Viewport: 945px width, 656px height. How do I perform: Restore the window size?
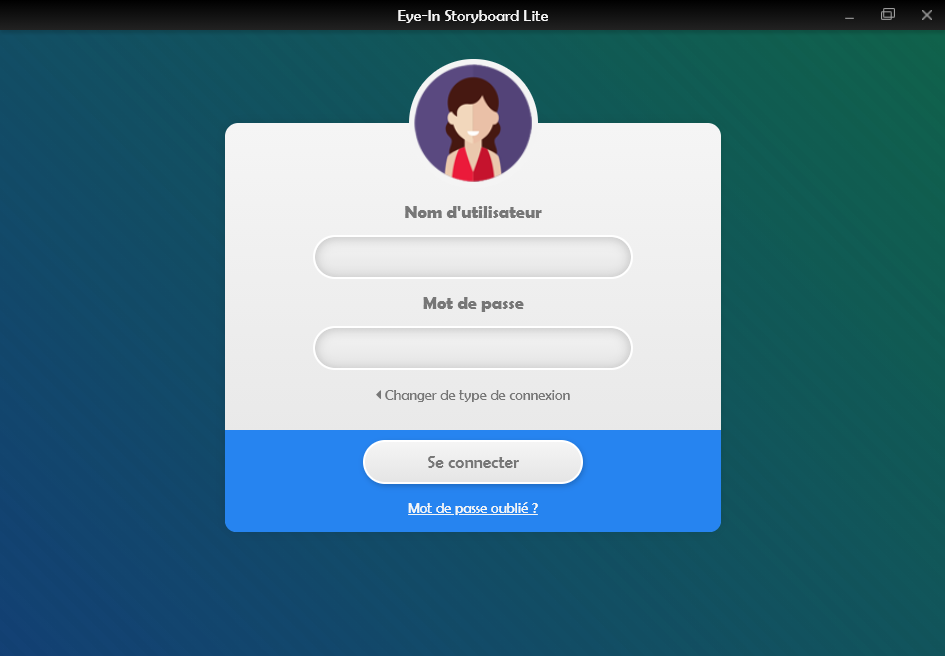[887, 15]
